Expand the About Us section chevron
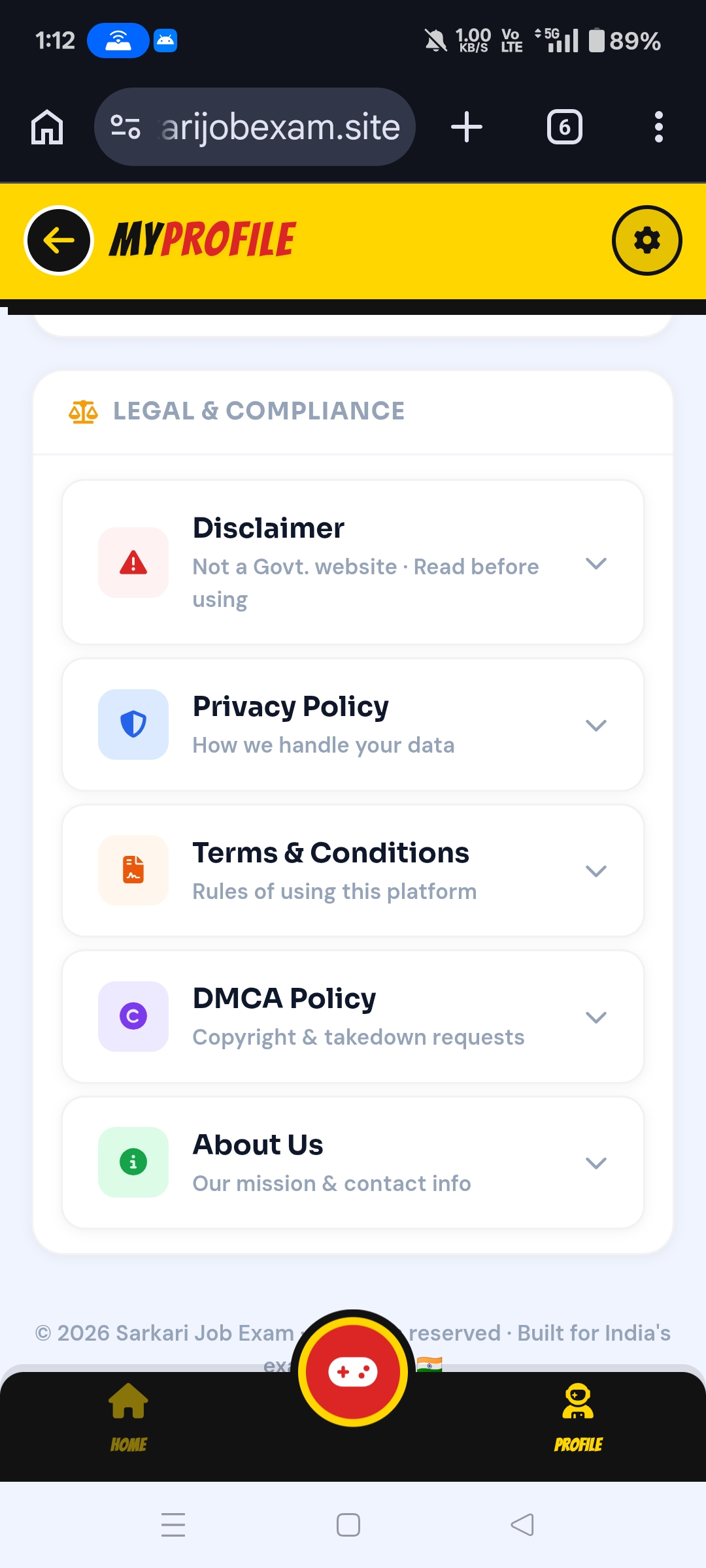The width and height of the screenshot is (706, 1568). 596,1162
